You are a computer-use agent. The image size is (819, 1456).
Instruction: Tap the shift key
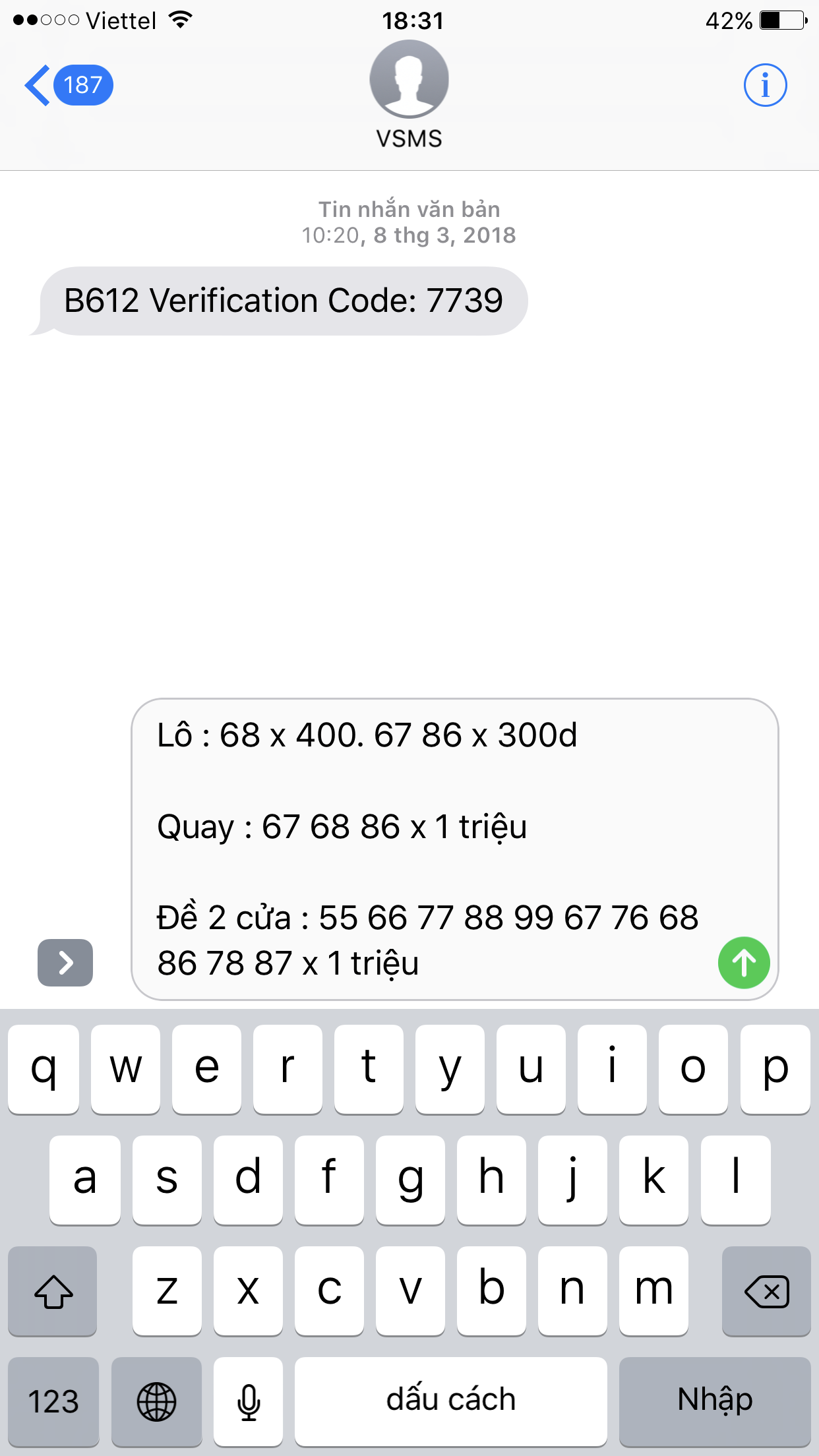pyautogui.click(x=53, y=1291)
